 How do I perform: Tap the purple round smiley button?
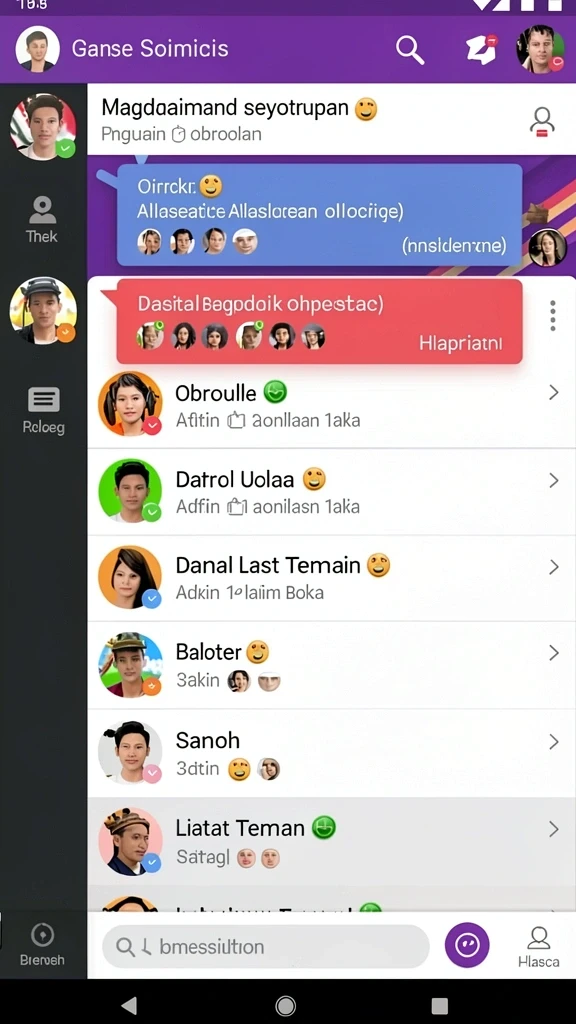(x=467, y=945)
